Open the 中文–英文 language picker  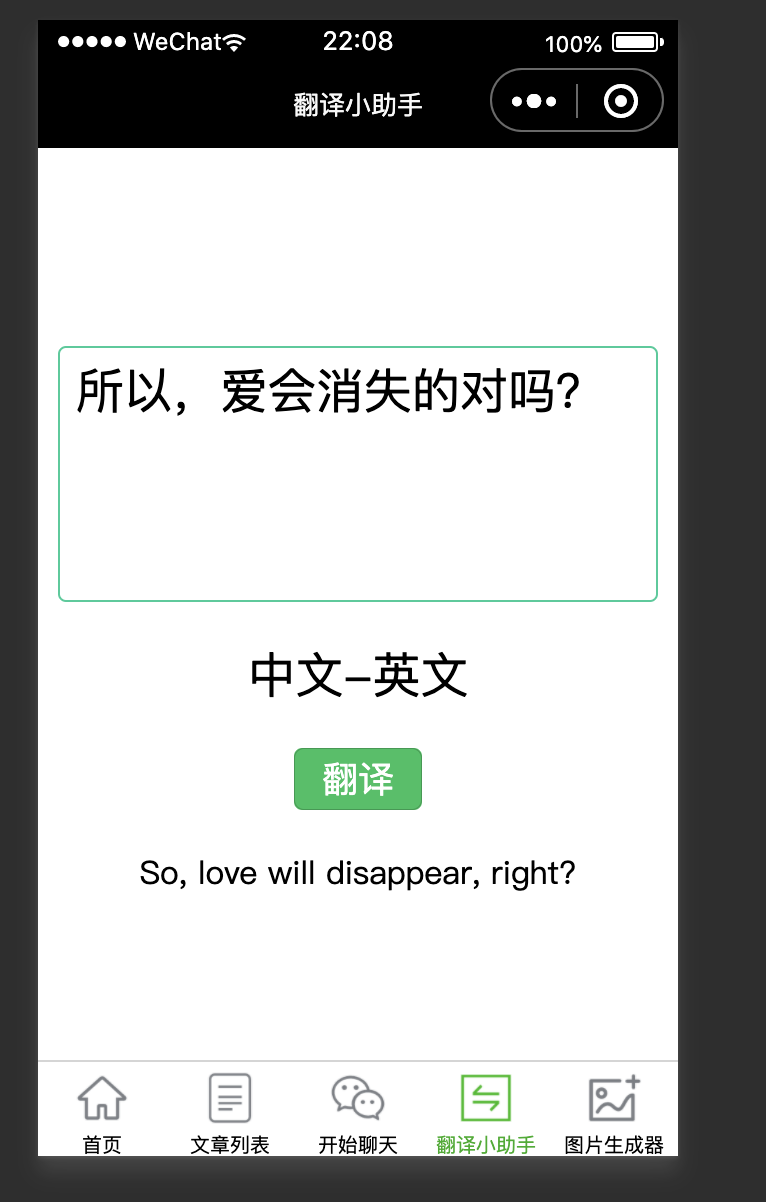[x=358, y=677]
